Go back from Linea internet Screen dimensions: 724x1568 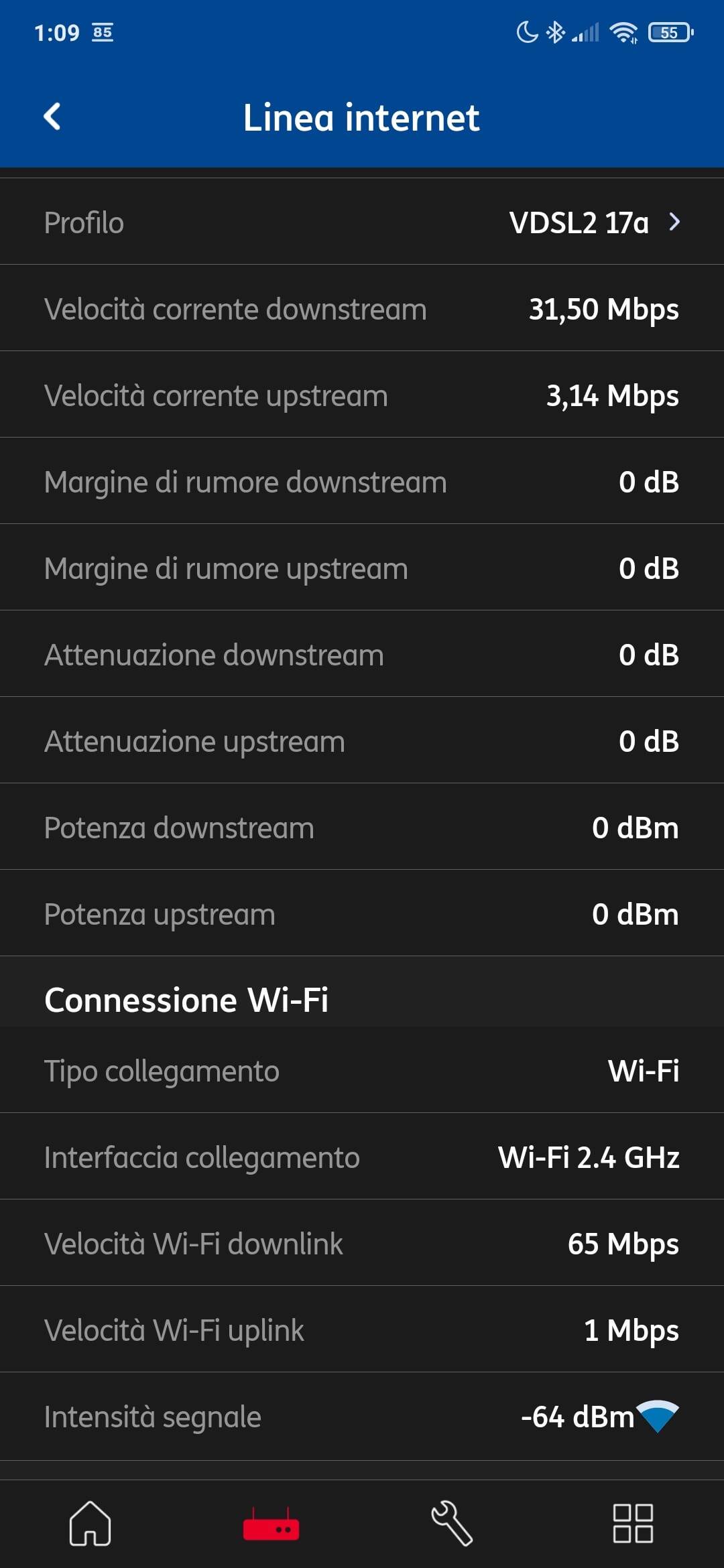(52, 117)
